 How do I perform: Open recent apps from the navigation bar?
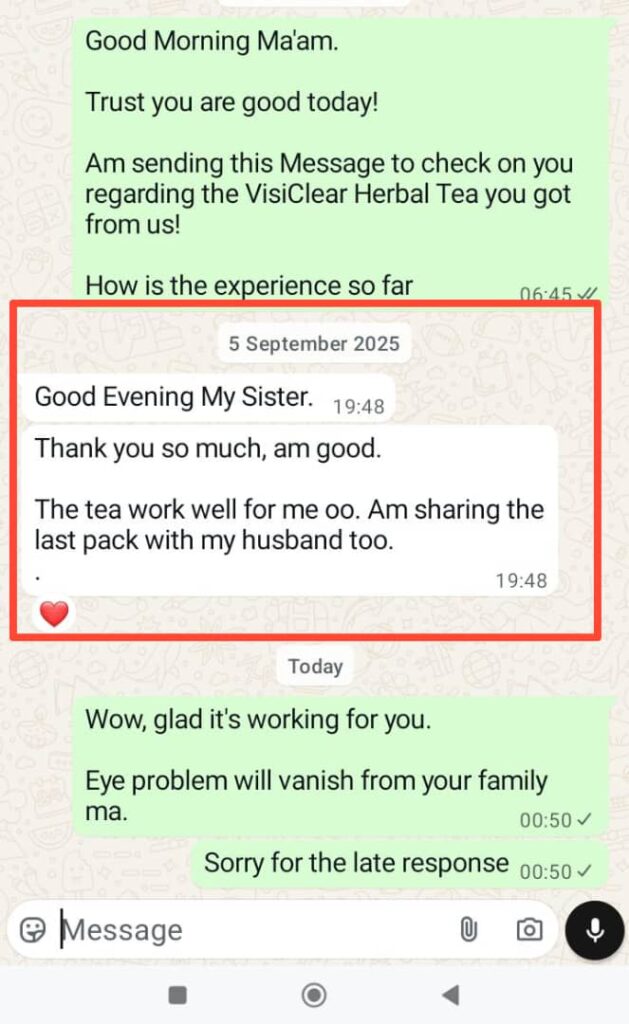tap(178, 994)
